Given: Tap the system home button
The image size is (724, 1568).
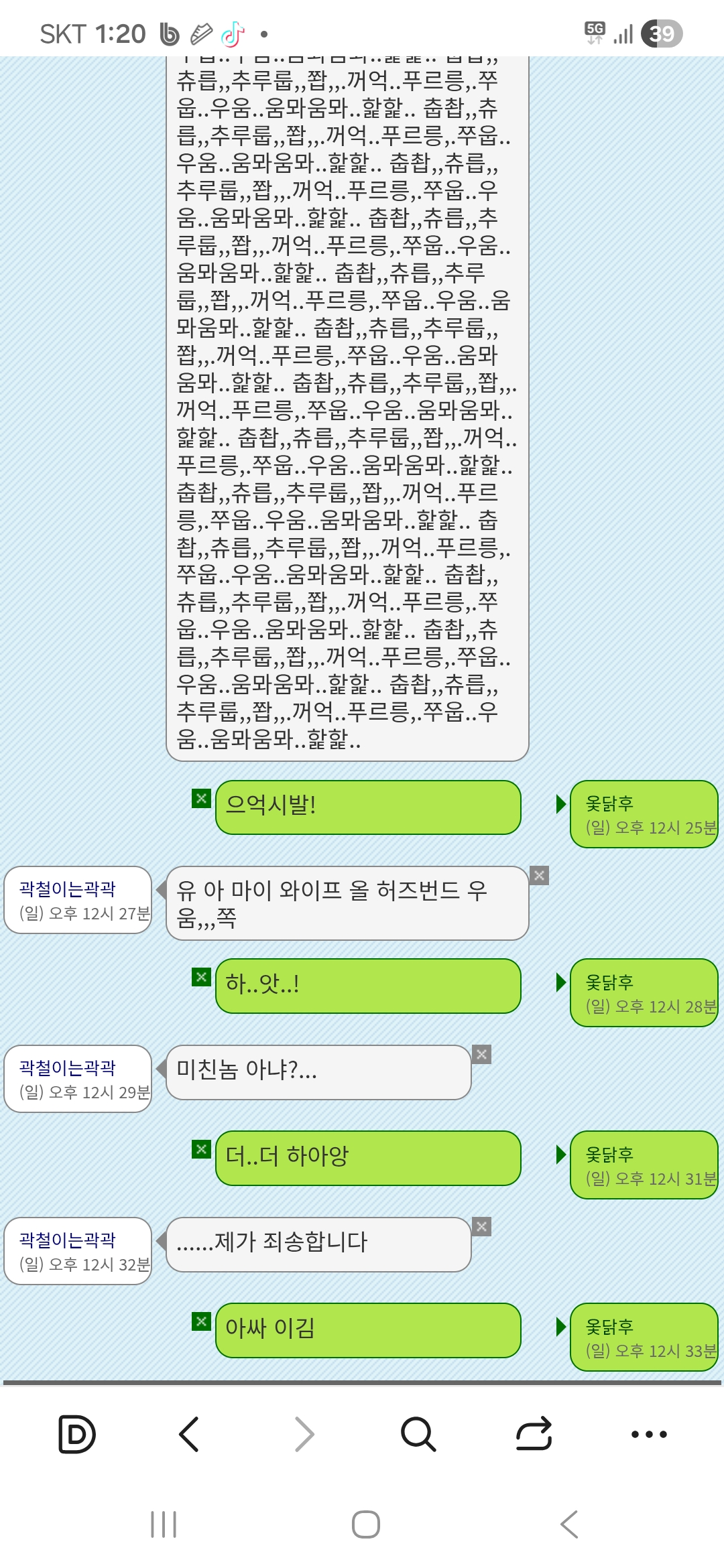Looking at the screenshot, I should 366,1524.
